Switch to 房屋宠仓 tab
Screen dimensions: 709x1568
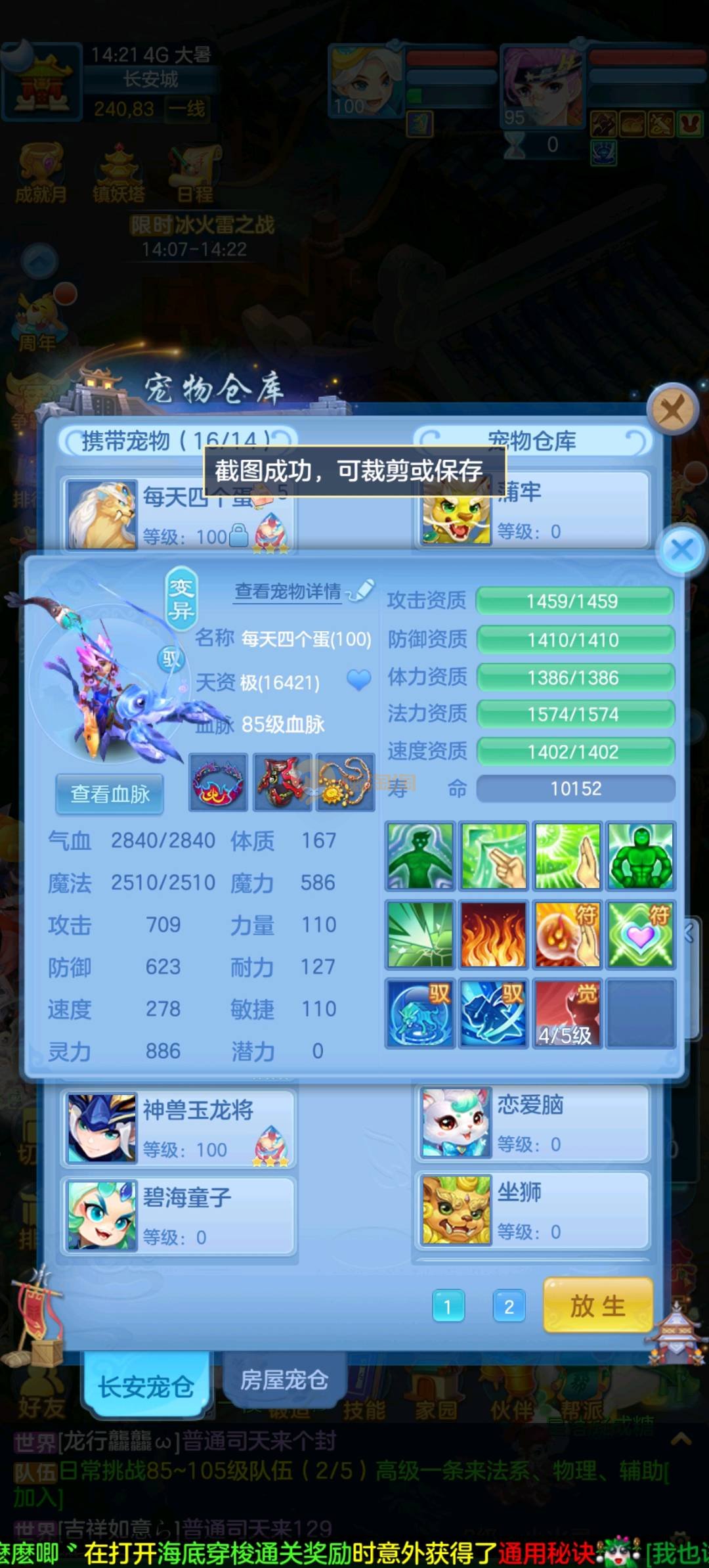pos(284,1379)
